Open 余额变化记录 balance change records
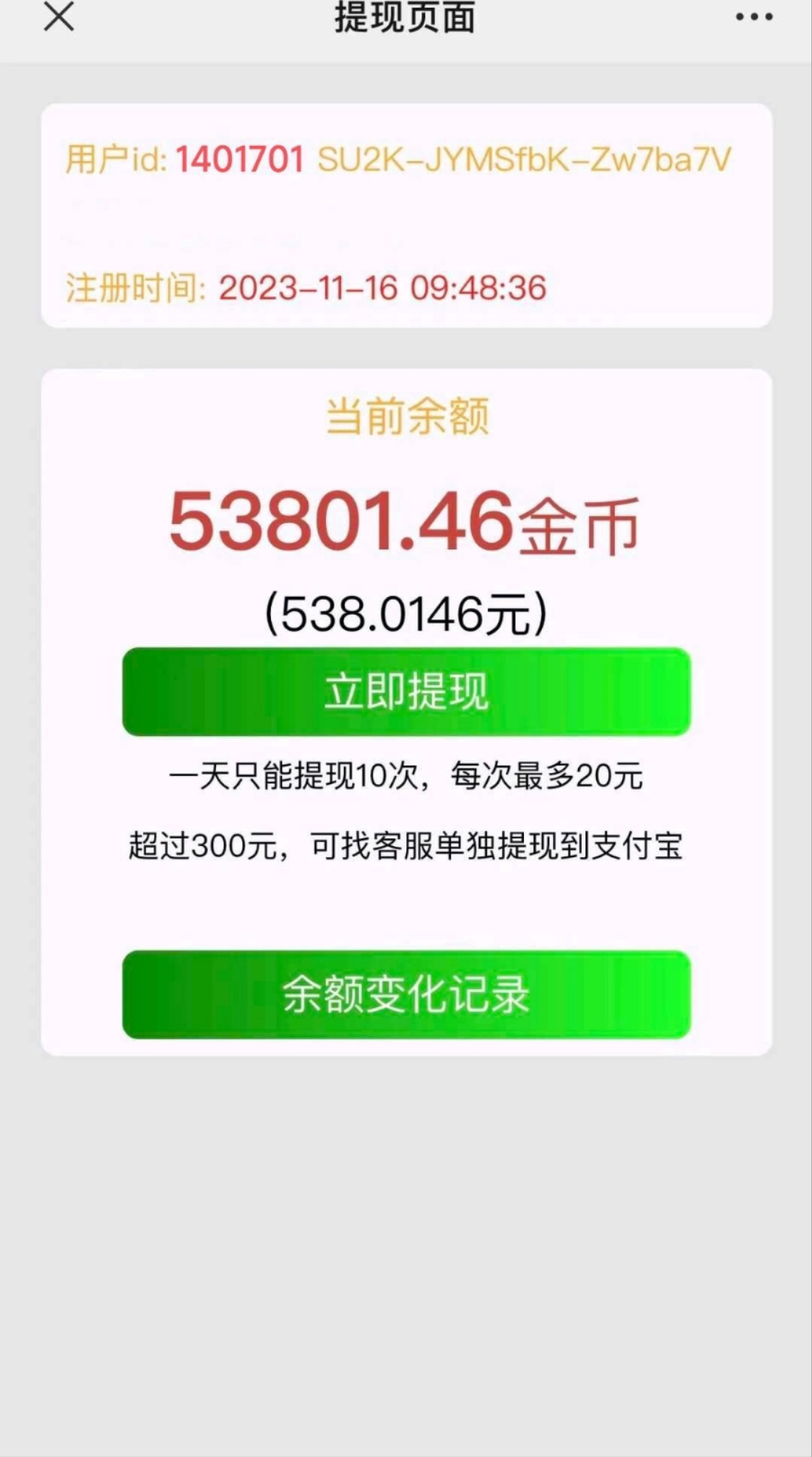The width and height of the screenshot is (812, 1457). click(x=406, y=994)
